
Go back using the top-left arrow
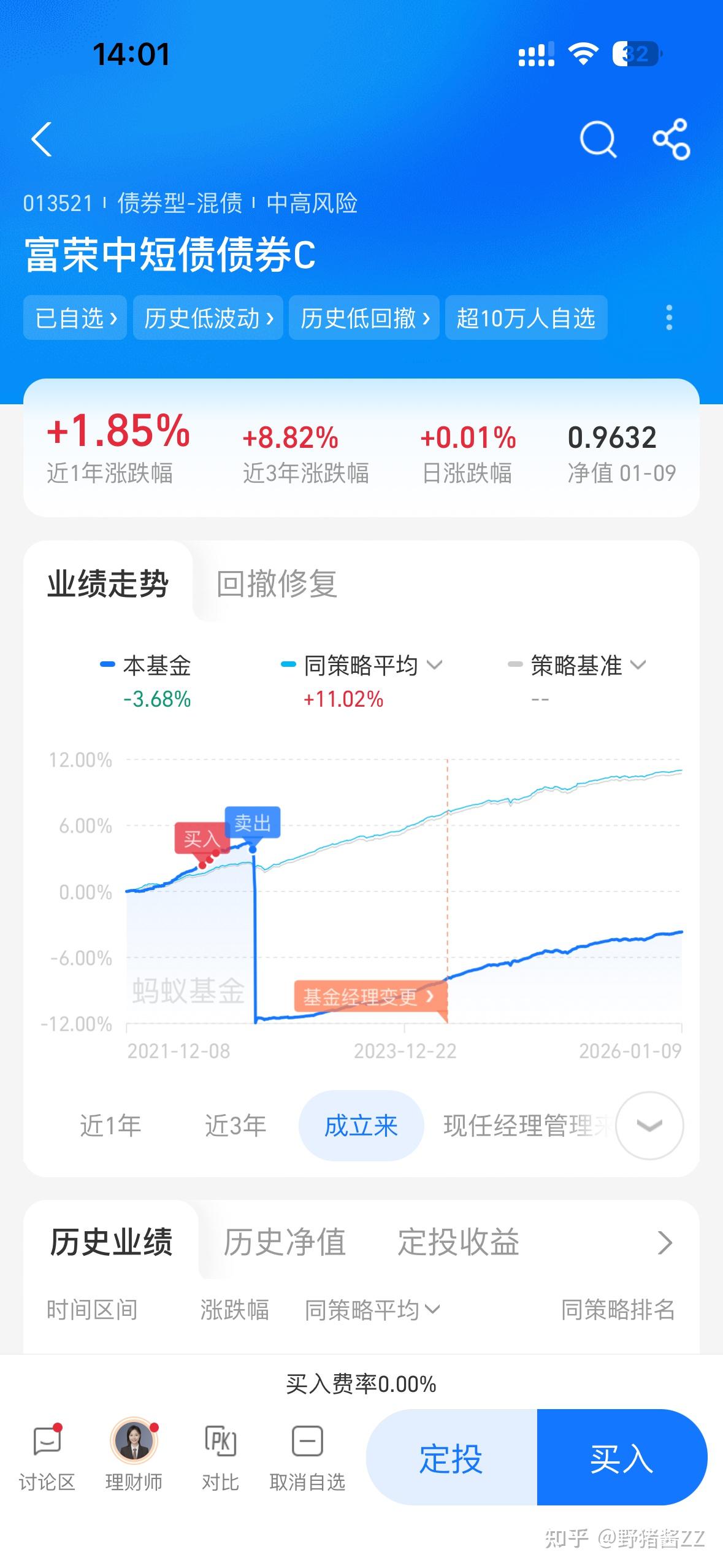(x=42, y=139)
